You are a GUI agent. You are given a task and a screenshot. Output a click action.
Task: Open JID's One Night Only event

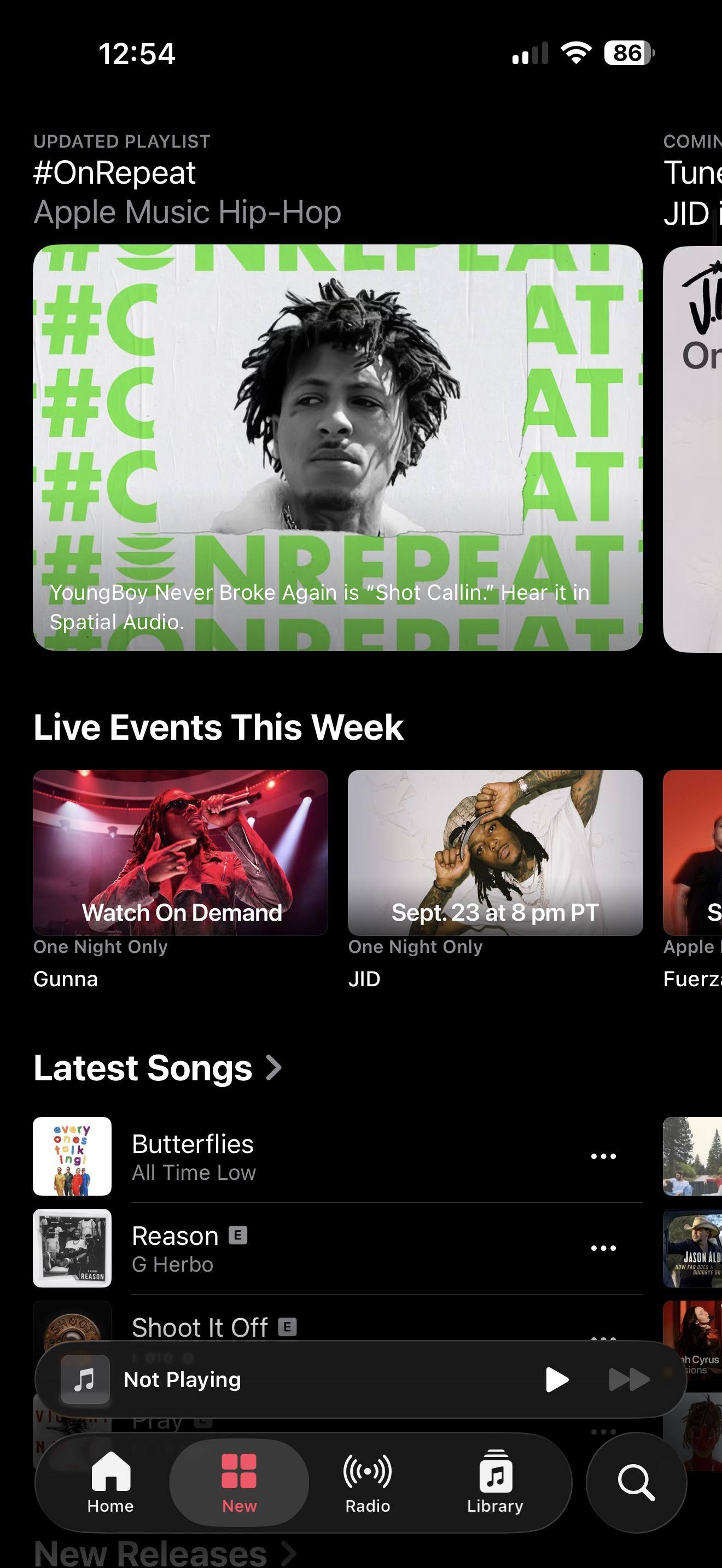(495, 852)
